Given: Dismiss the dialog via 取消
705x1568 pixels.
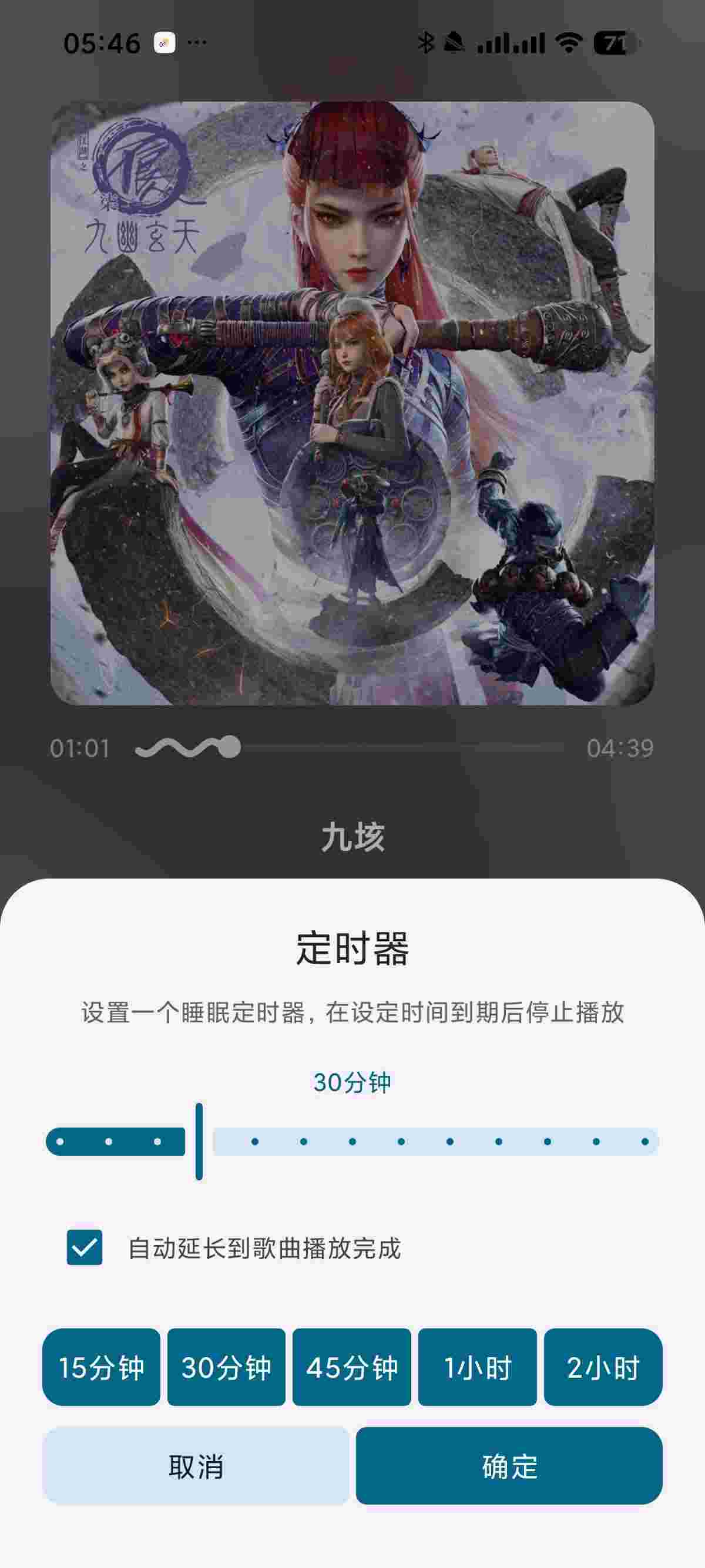Looking at the screenshot, I should 196,1467.
